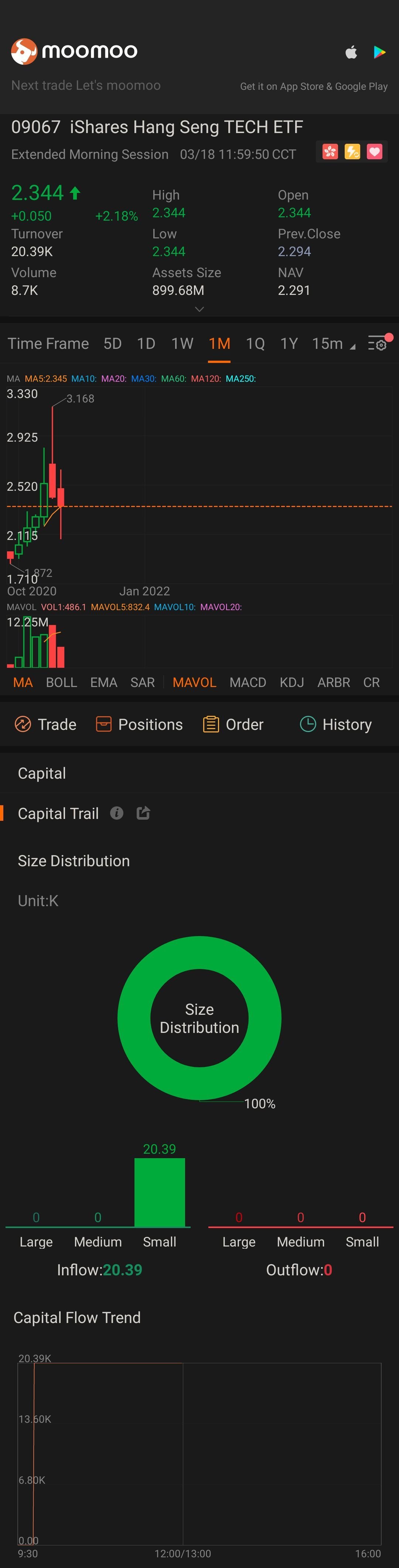This screenshot has width=399, height=1568.
Task: Open Positions
Action: point(139,724)
